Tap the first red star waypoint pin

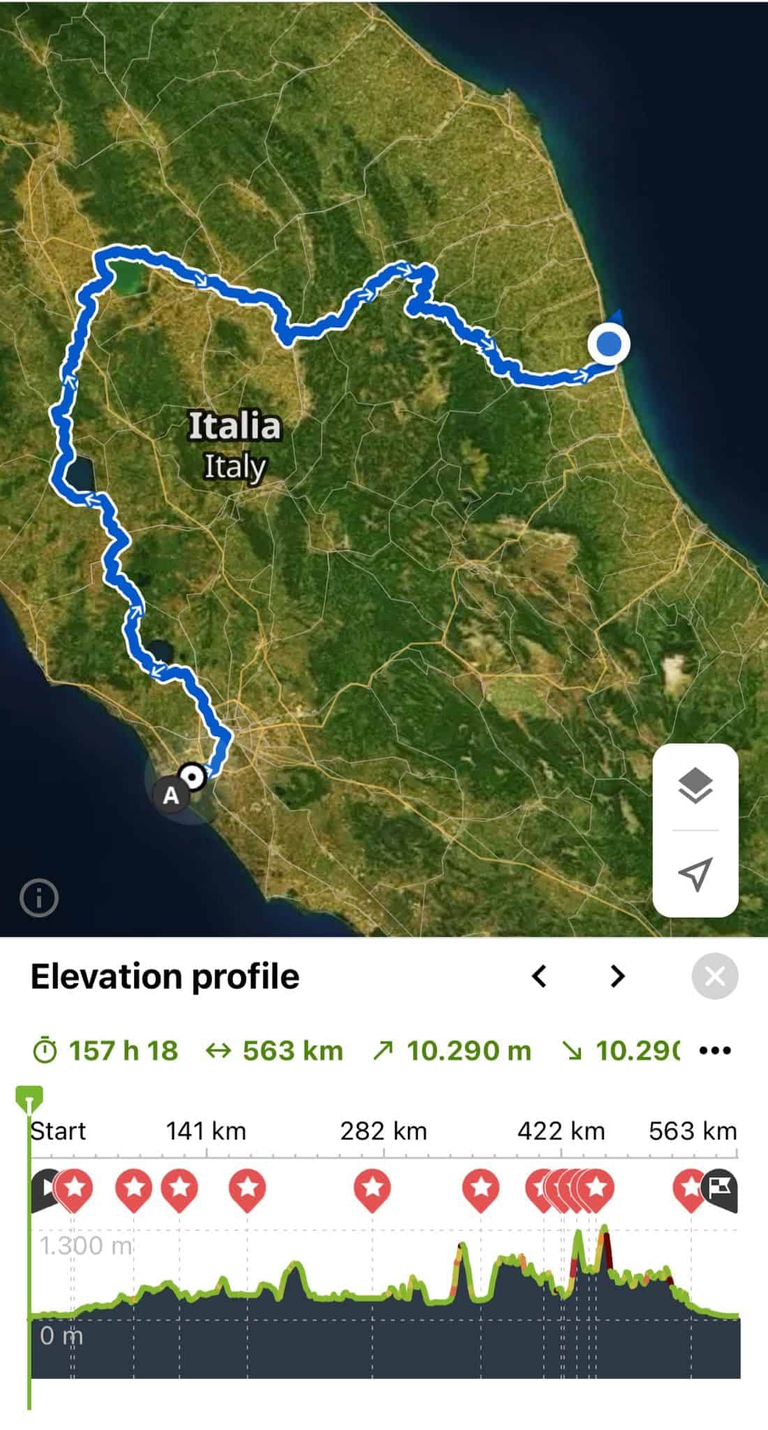click(75, 1189)
